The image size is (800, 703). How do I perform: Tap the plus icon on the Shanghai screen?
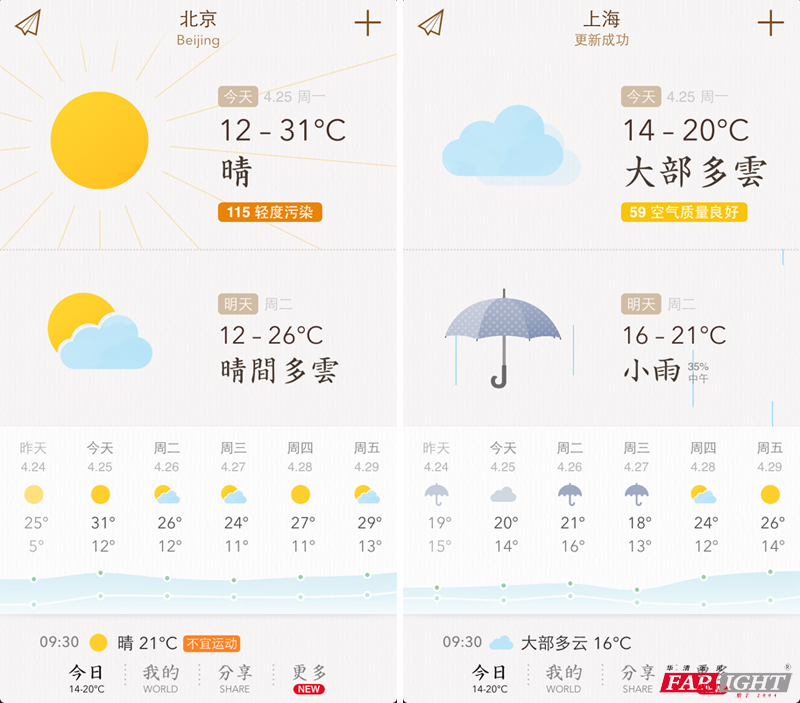point(769,23)
